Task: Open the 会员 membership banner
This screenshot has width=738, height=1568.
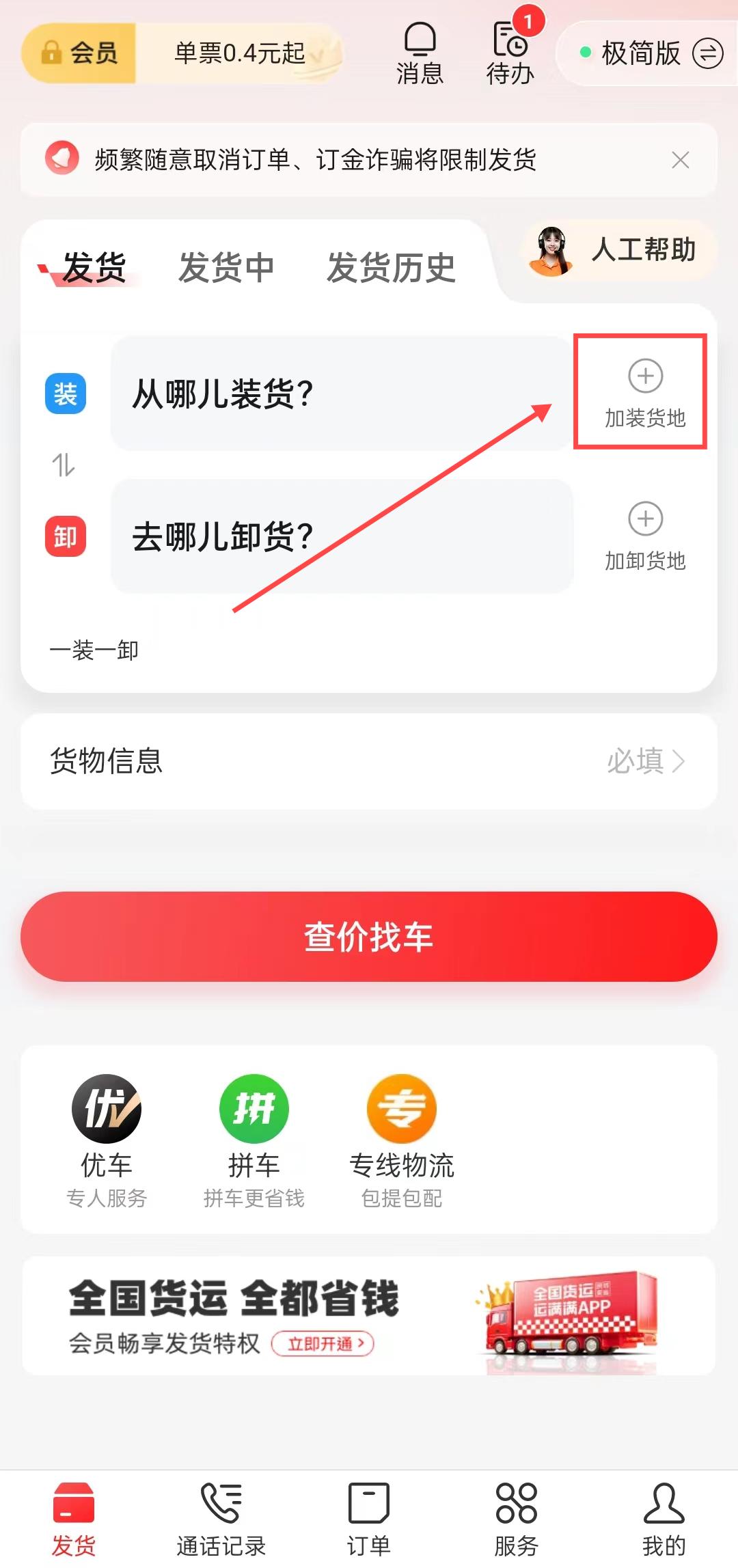Action: point(182,53)
